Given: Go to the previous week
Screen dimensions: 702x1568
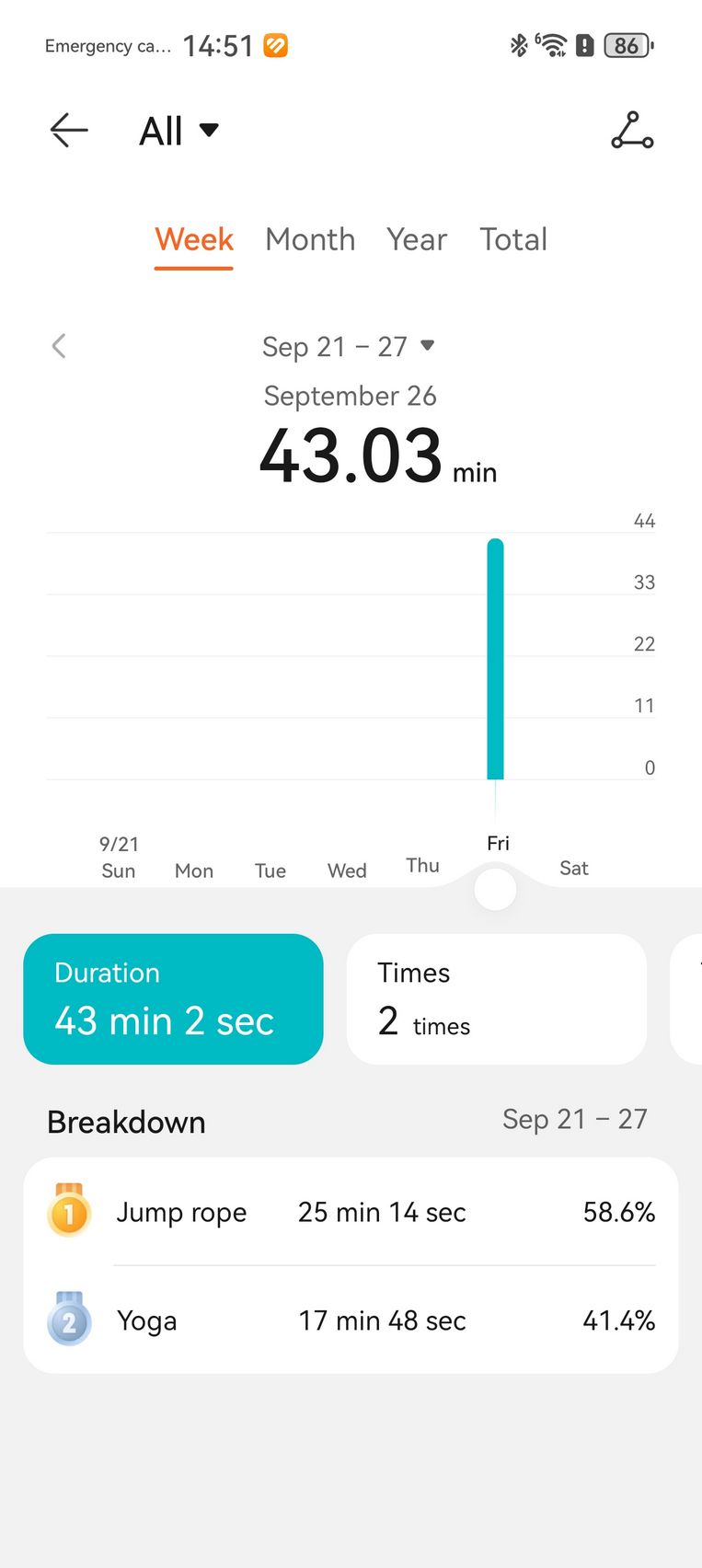Looking at the screenshot, I should tap(59, 346).
